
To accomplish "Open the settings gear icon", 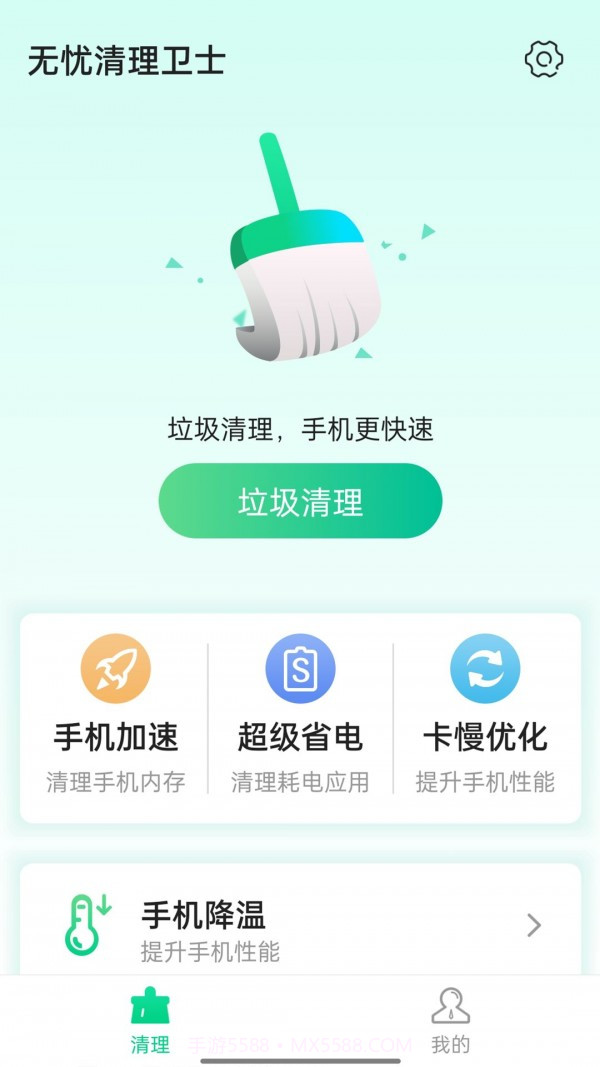I will (x=544, y=60).
